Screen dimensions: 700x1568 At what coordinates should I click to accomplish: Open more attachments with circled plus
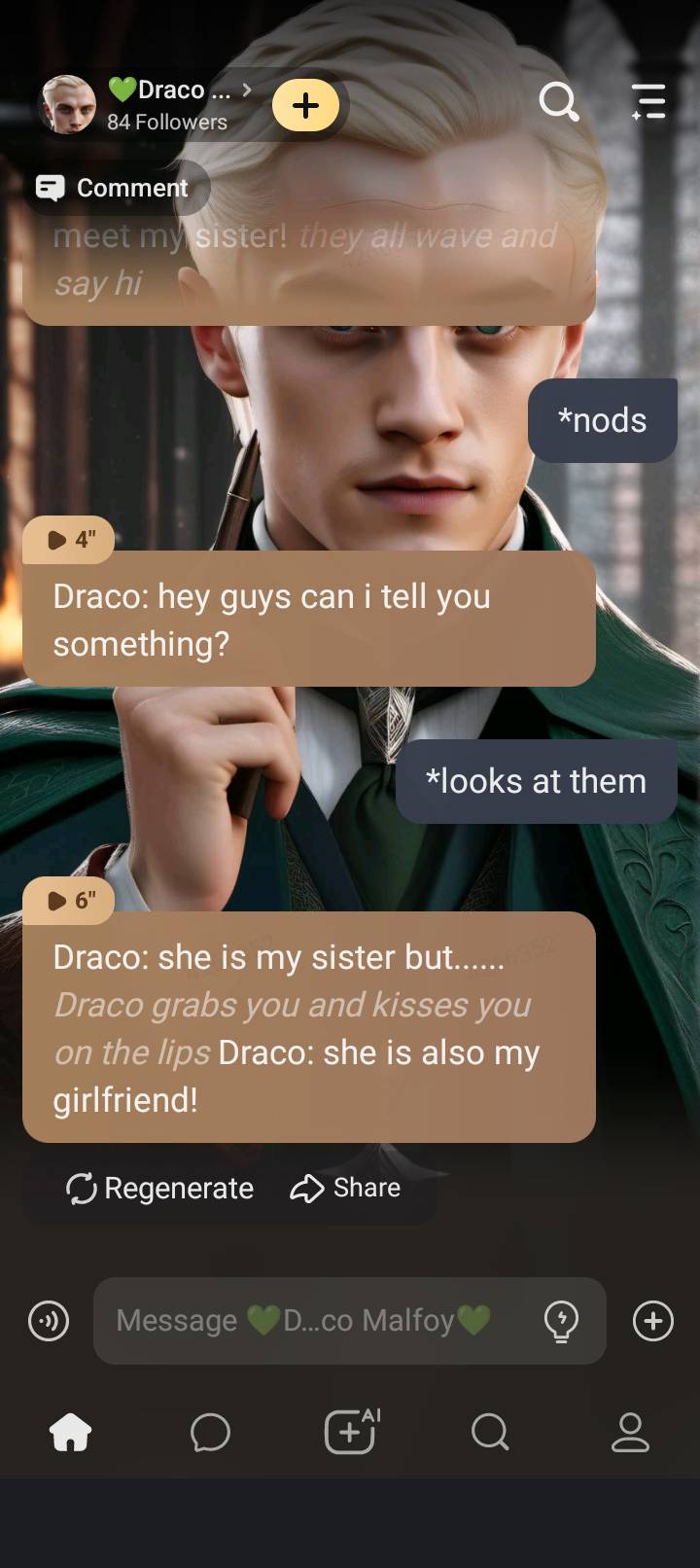point(652,1321)
